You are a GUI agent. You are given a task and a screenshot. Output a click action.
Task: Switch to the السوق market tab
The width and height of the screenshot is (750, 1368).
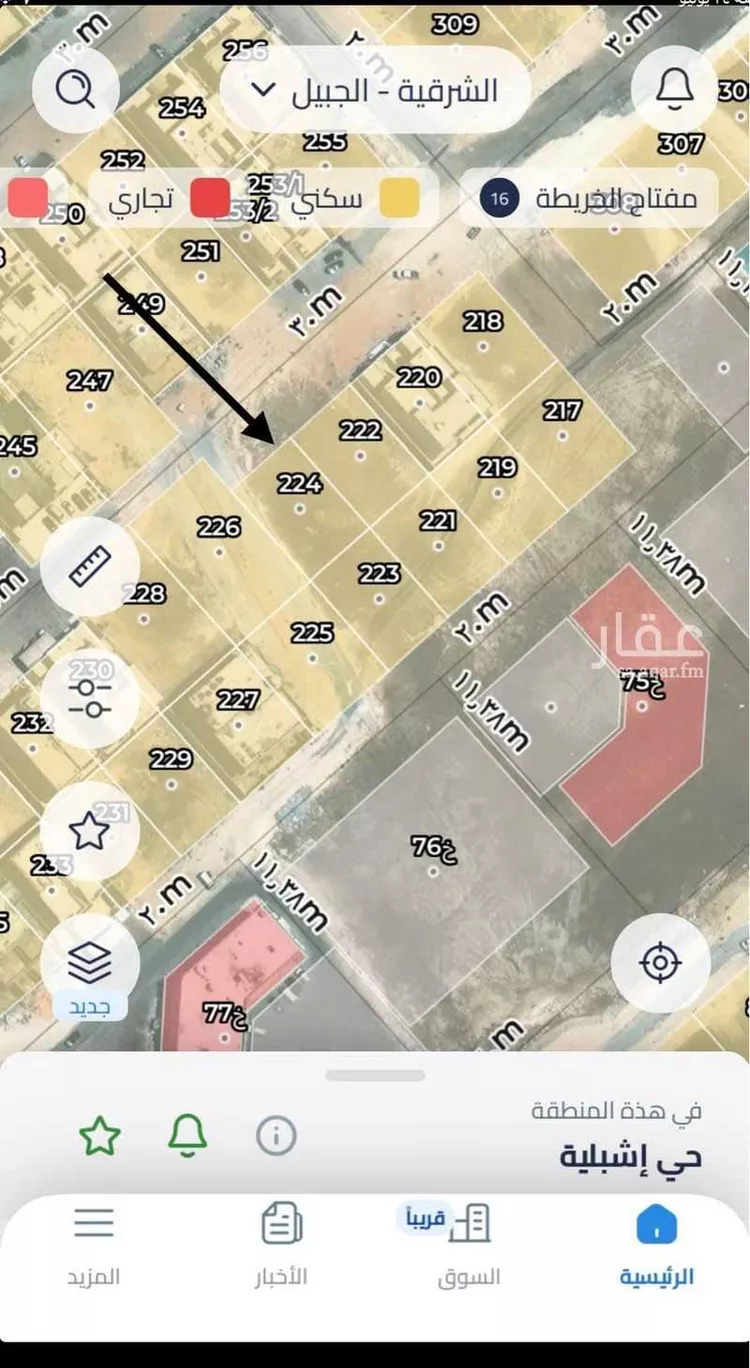pos(468,1246)
